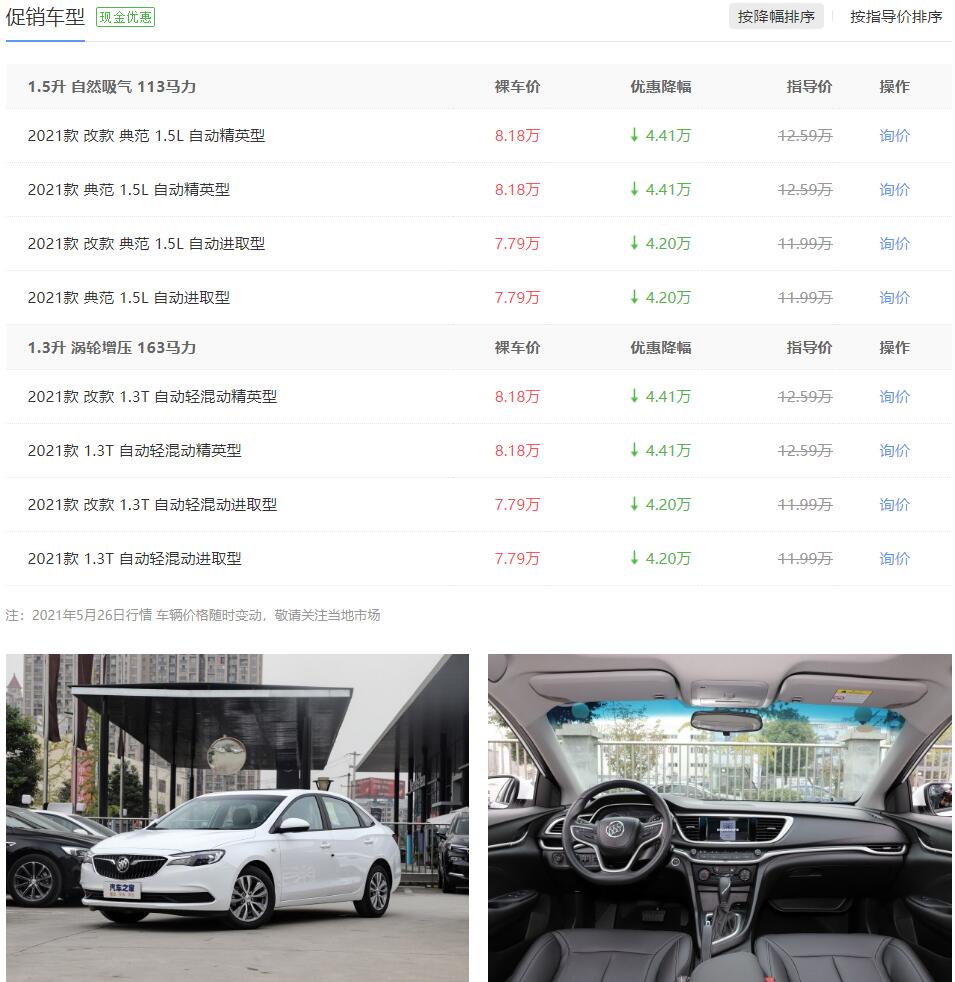Tap 询价 for 2021款 1.3T 自动轻混动进取型

(894, 558)
